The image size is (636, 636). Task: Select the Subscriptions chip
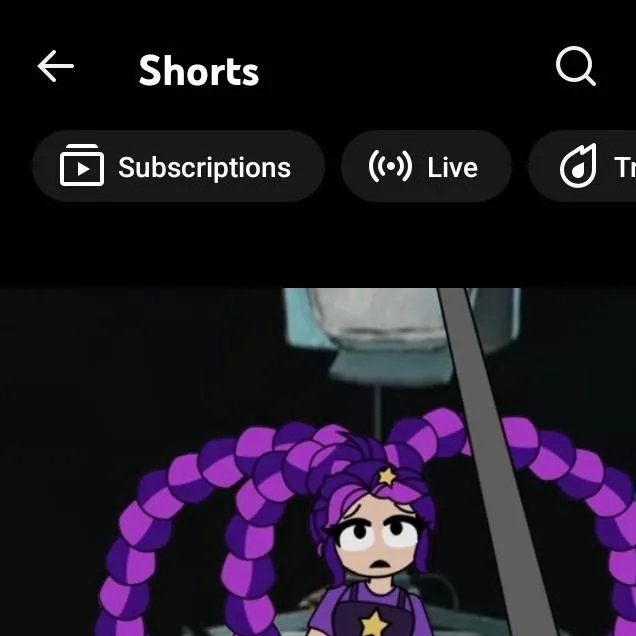pyautogui.click(x=178, y=167)
